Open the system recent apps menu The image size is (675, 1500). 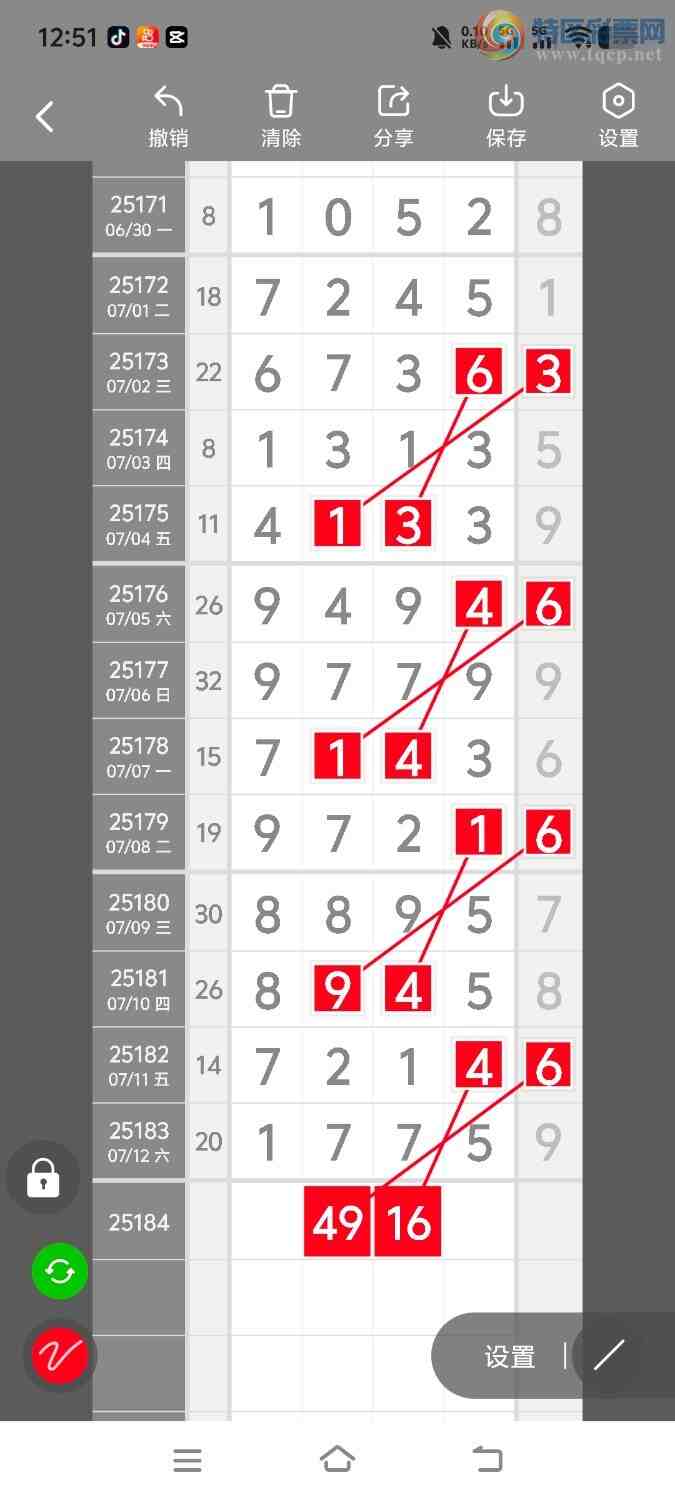(187, 1460)
